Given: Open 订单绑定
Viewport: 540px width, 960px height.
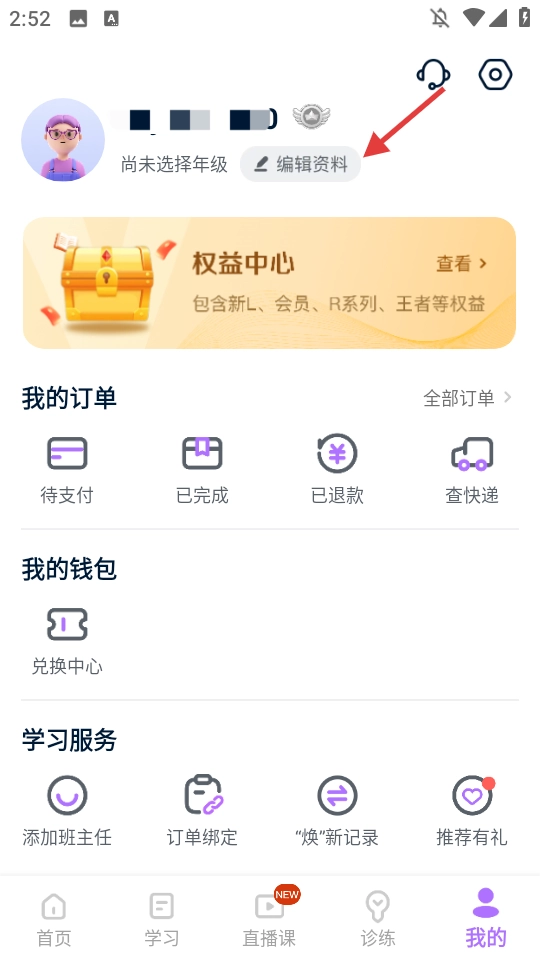Looking at the screenshot, I should (202, 811).
